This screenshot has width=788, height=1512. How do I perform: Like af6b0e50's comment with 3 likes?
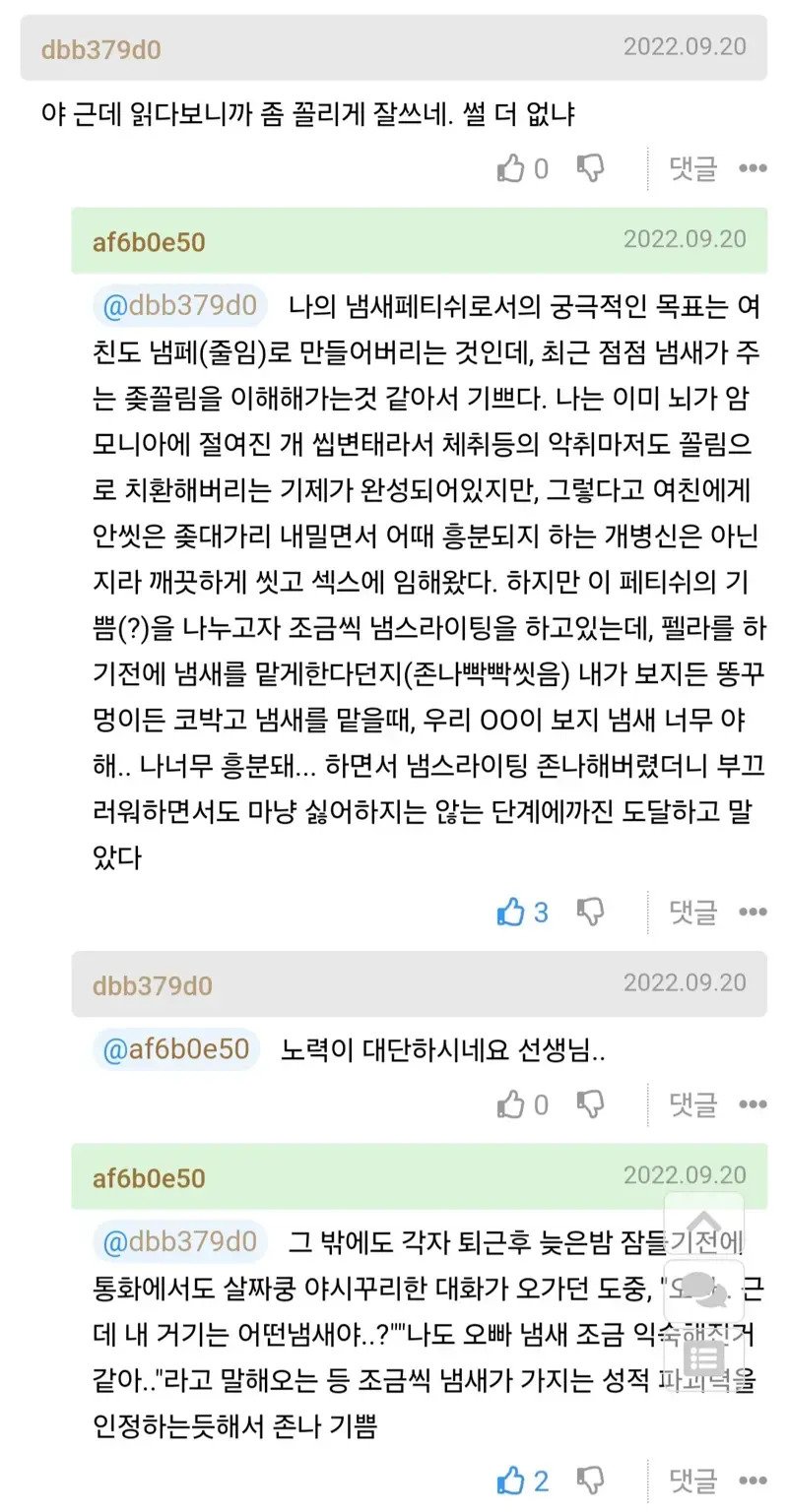point(511,913)
